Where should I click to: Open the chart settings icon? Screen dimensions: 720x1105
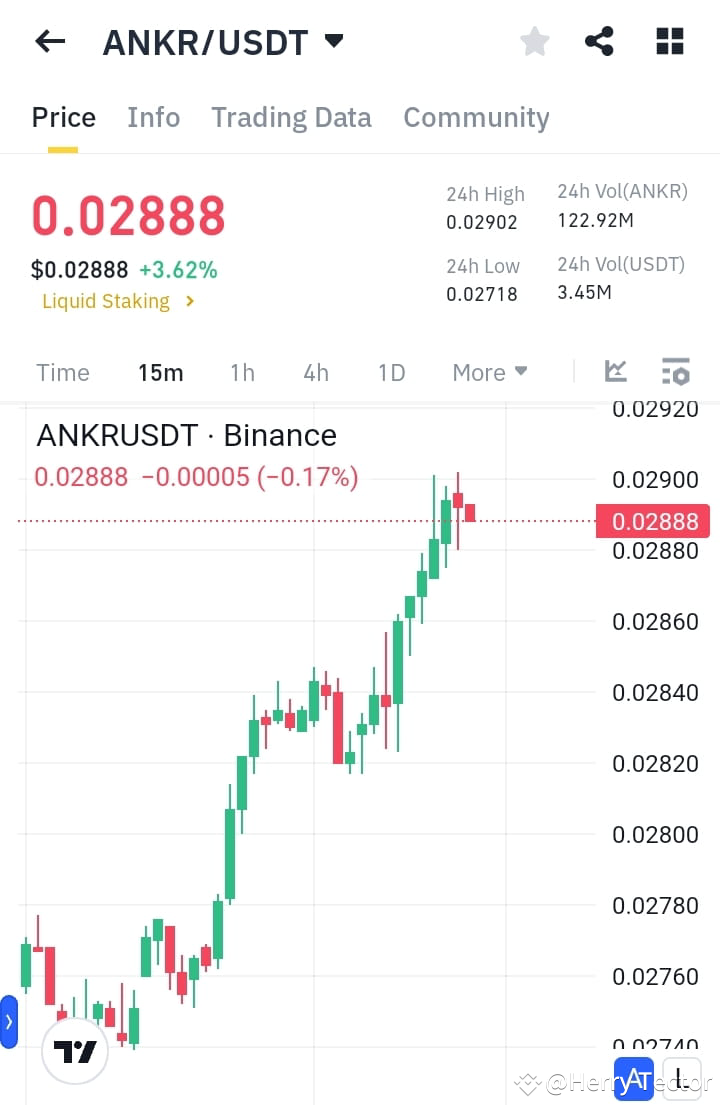pyautogui.click(x=676, y=371)
